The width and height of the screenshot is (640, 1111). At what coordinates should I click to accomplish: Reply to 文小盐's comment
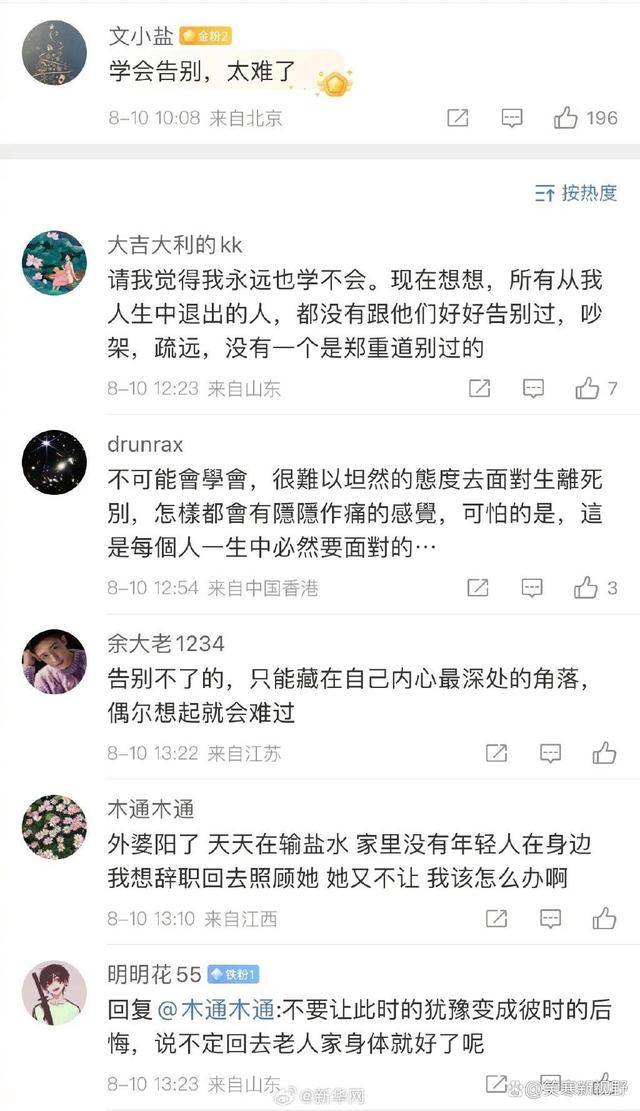(512, 118)
